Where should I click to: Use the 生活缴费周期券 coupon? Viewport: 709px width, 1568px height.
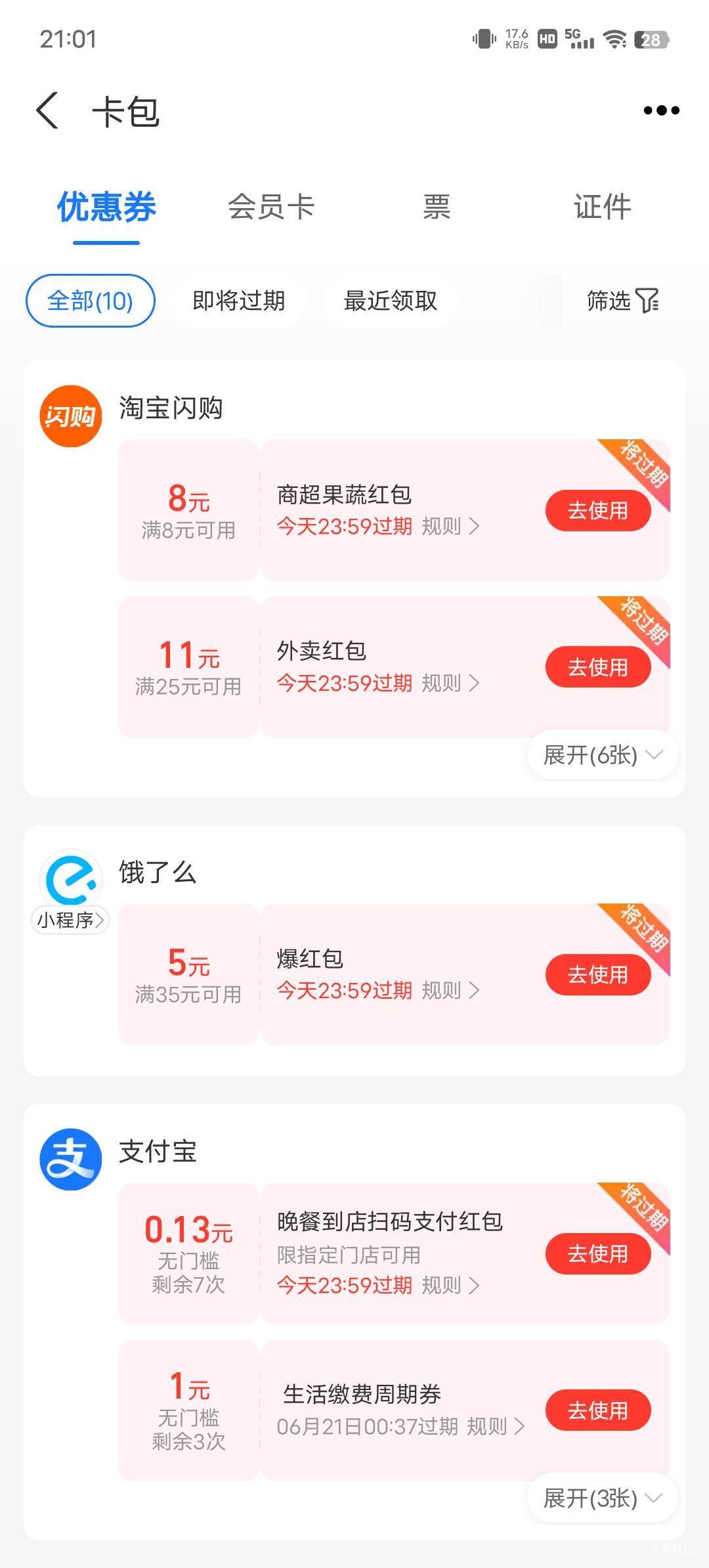(x=598, y=1410)
